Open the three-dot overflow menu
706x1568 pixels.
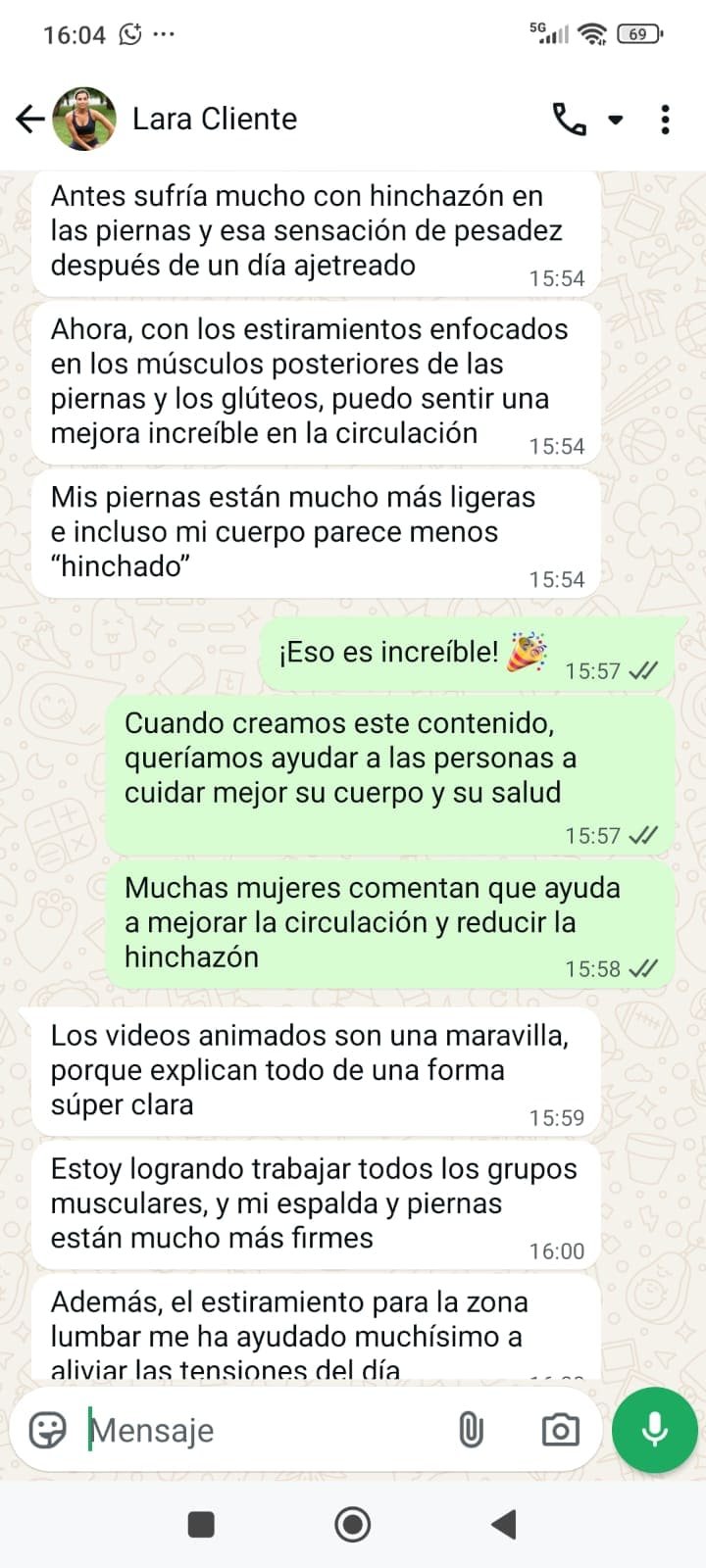666,120
